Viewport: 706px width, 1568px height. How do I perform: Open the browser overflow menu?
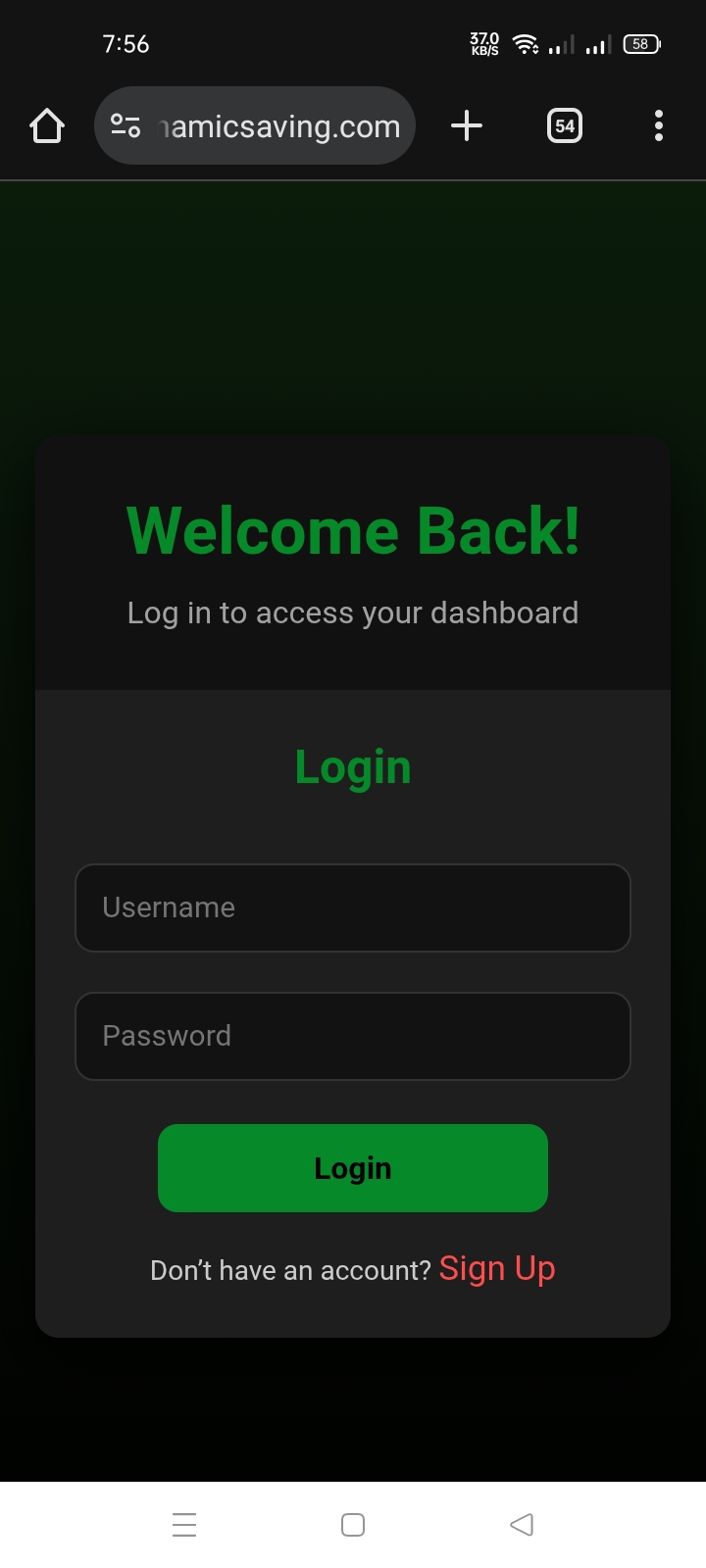(658, 125)
